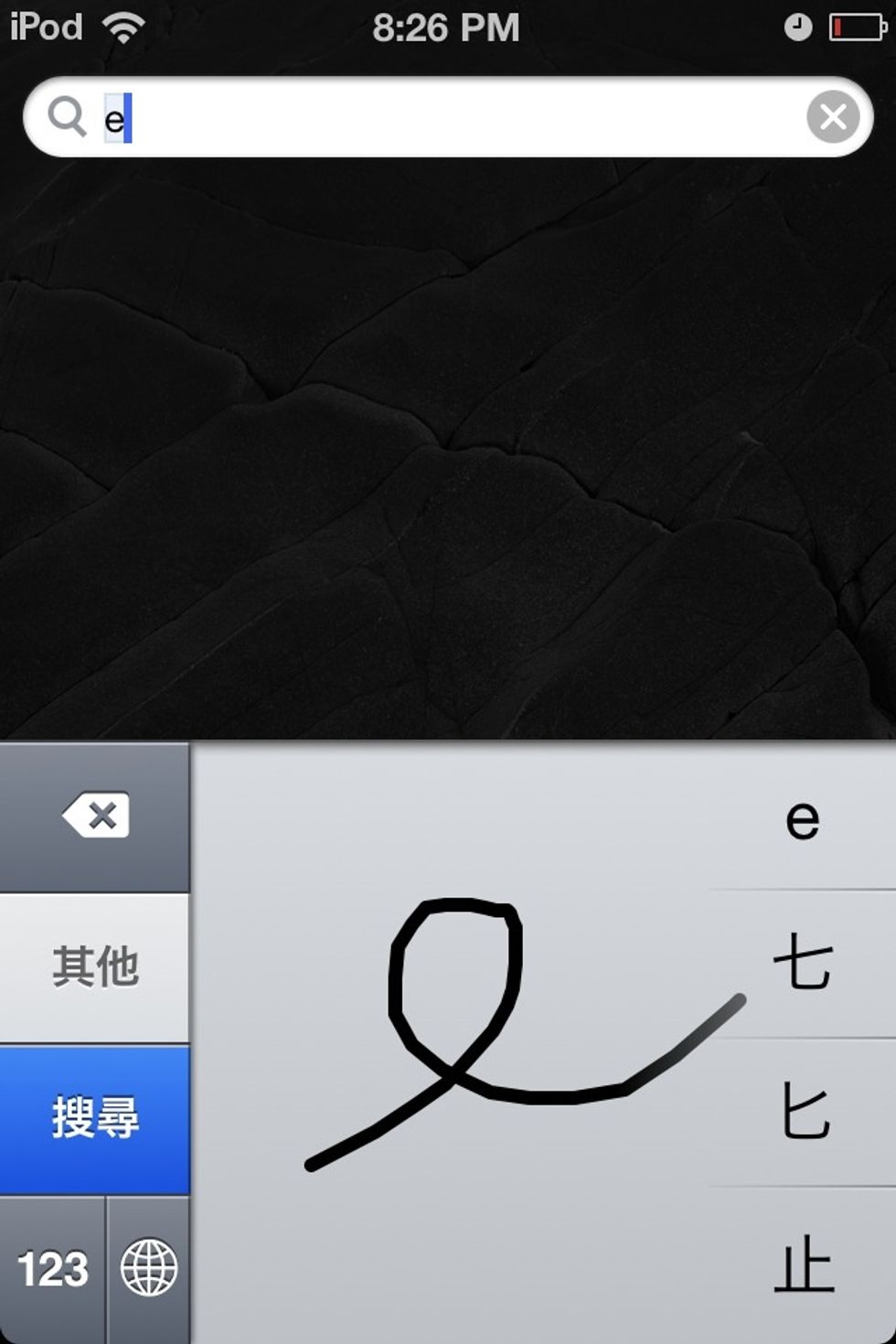Clear the search text with the X button

[832, 117]
